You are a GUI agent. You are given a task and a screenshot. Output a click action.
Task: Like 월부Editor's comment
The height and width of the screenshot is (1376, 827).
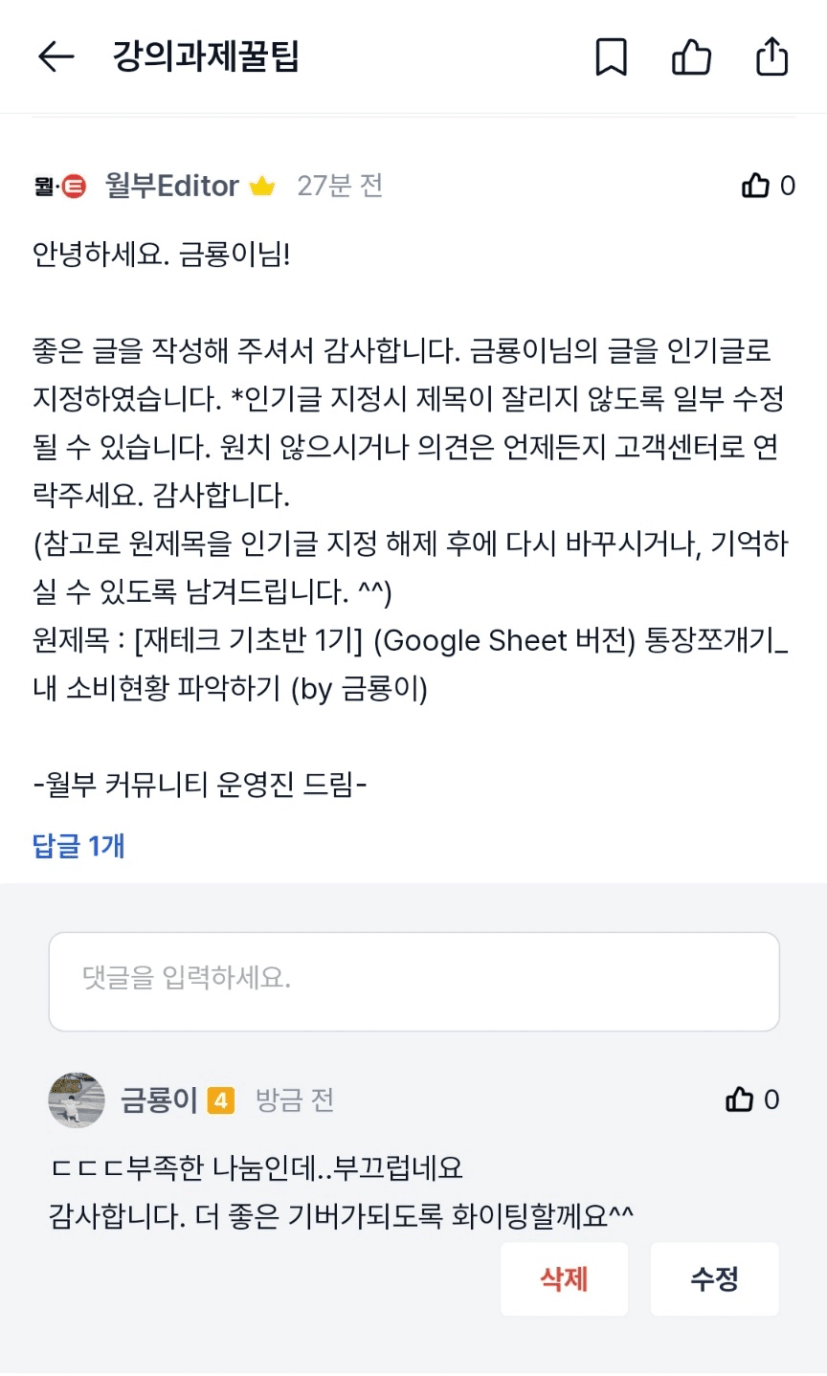756,186
